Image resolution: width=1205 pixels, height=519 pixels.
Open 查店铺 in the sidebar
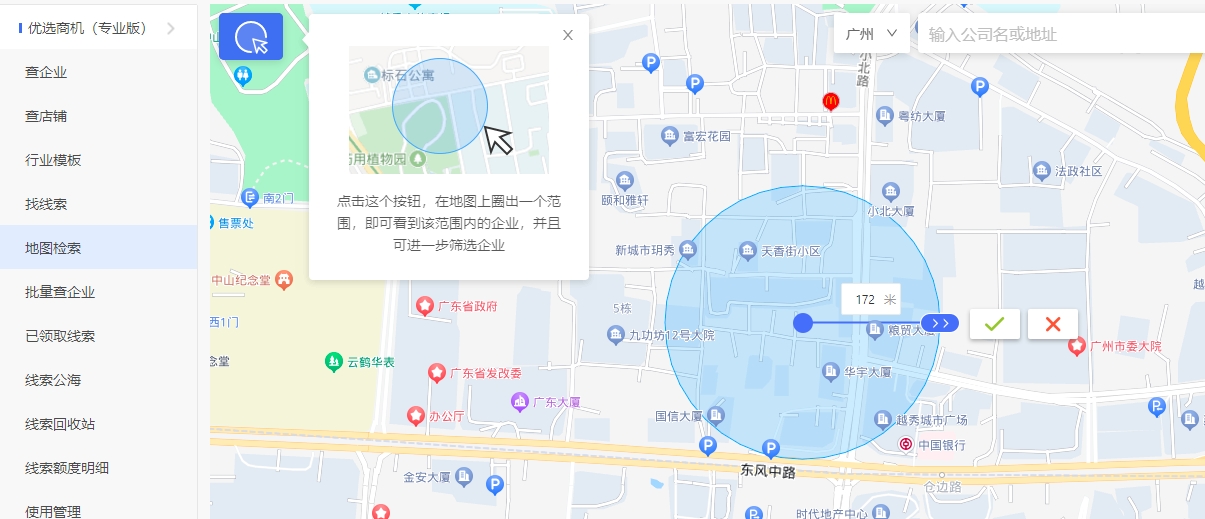(46, 116)
